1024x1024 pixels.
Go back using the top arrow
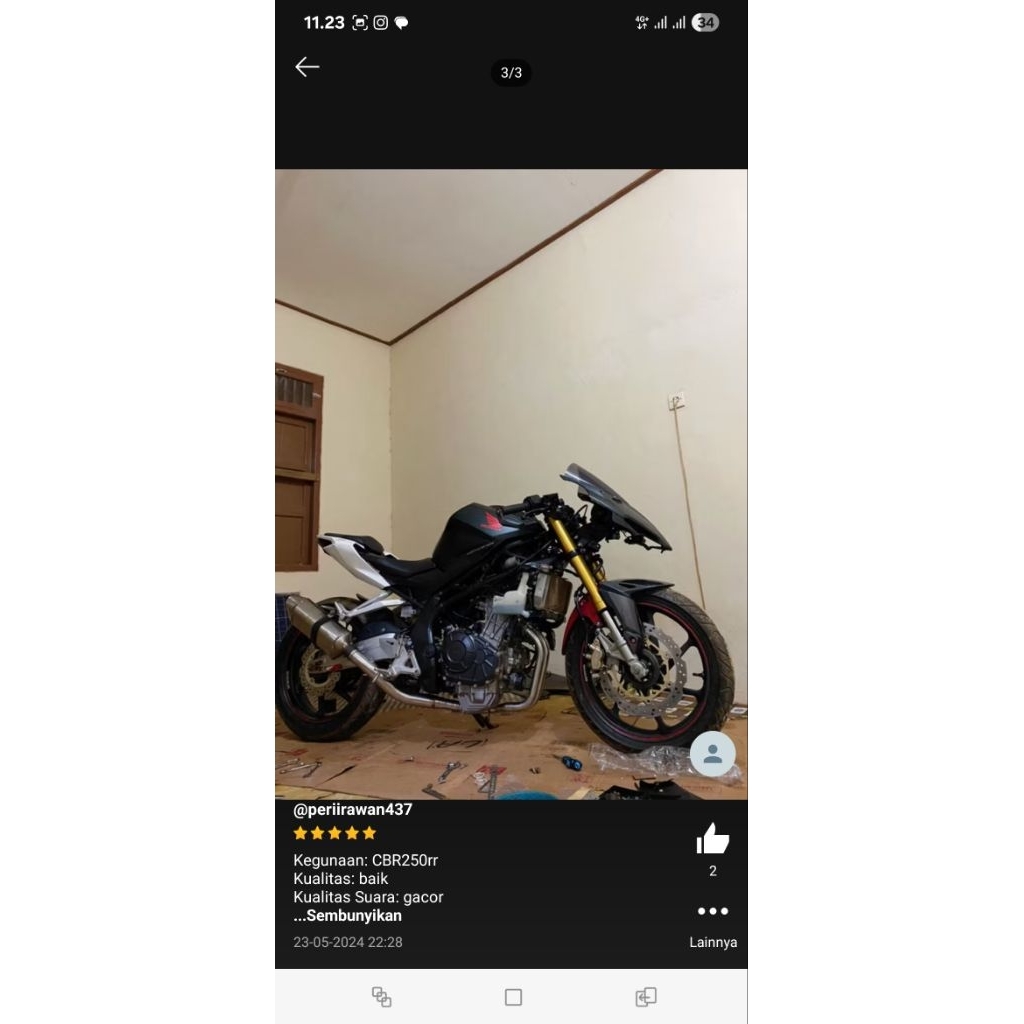(307, 67)
